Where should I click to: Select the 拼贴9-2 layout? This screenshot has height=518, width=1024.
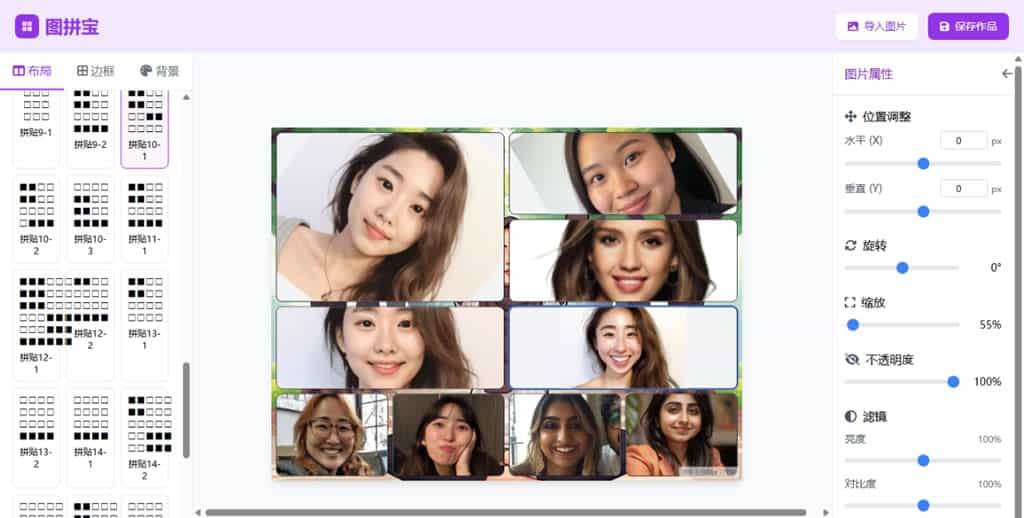(x=90, y=125)
